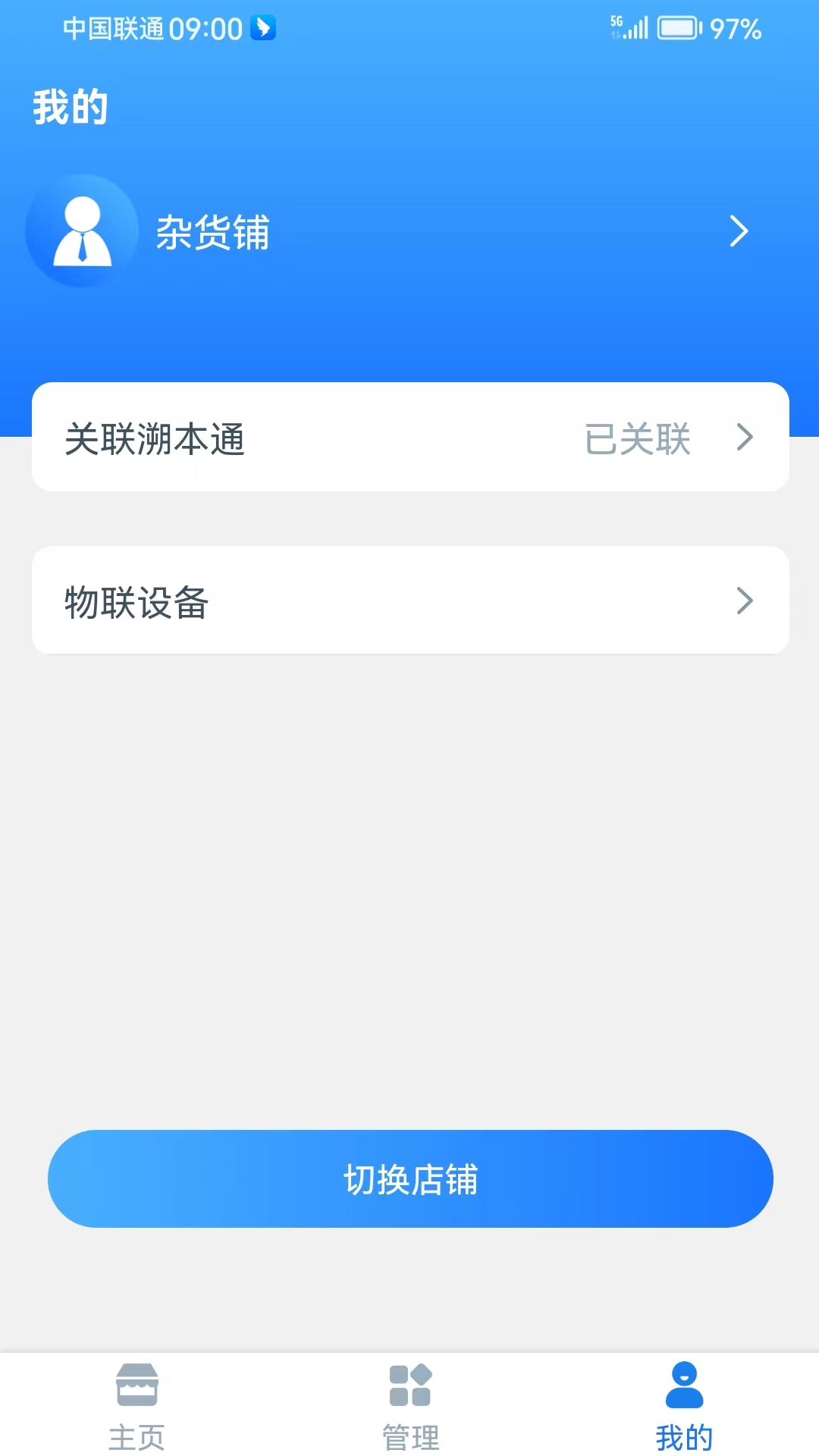The image size is (819, 1456).
Task: Tap the 5G signal strength icon
Action: tap(632, 29)
